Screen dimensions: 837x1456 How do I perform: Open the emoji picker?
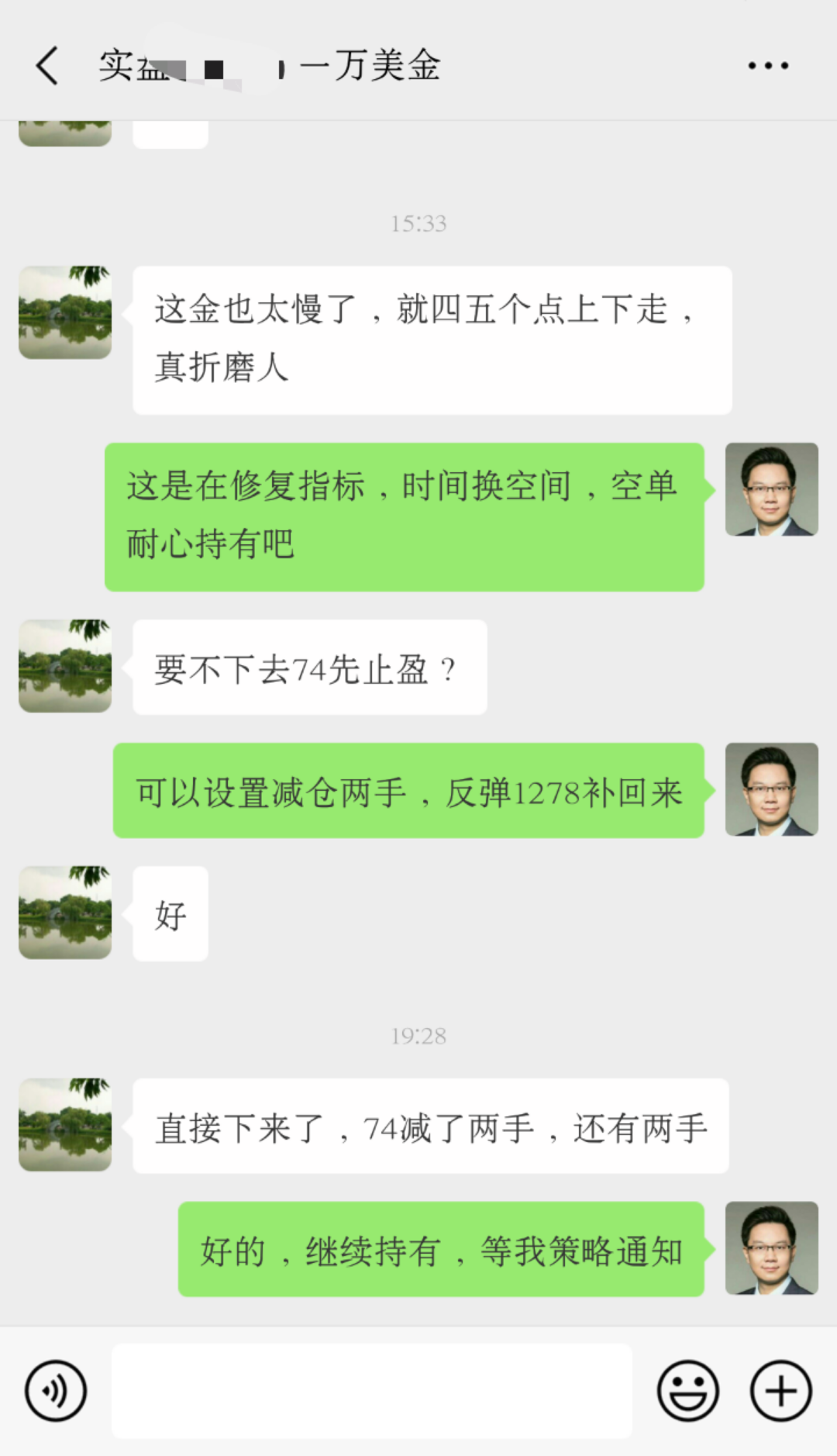click(687, 1391)
